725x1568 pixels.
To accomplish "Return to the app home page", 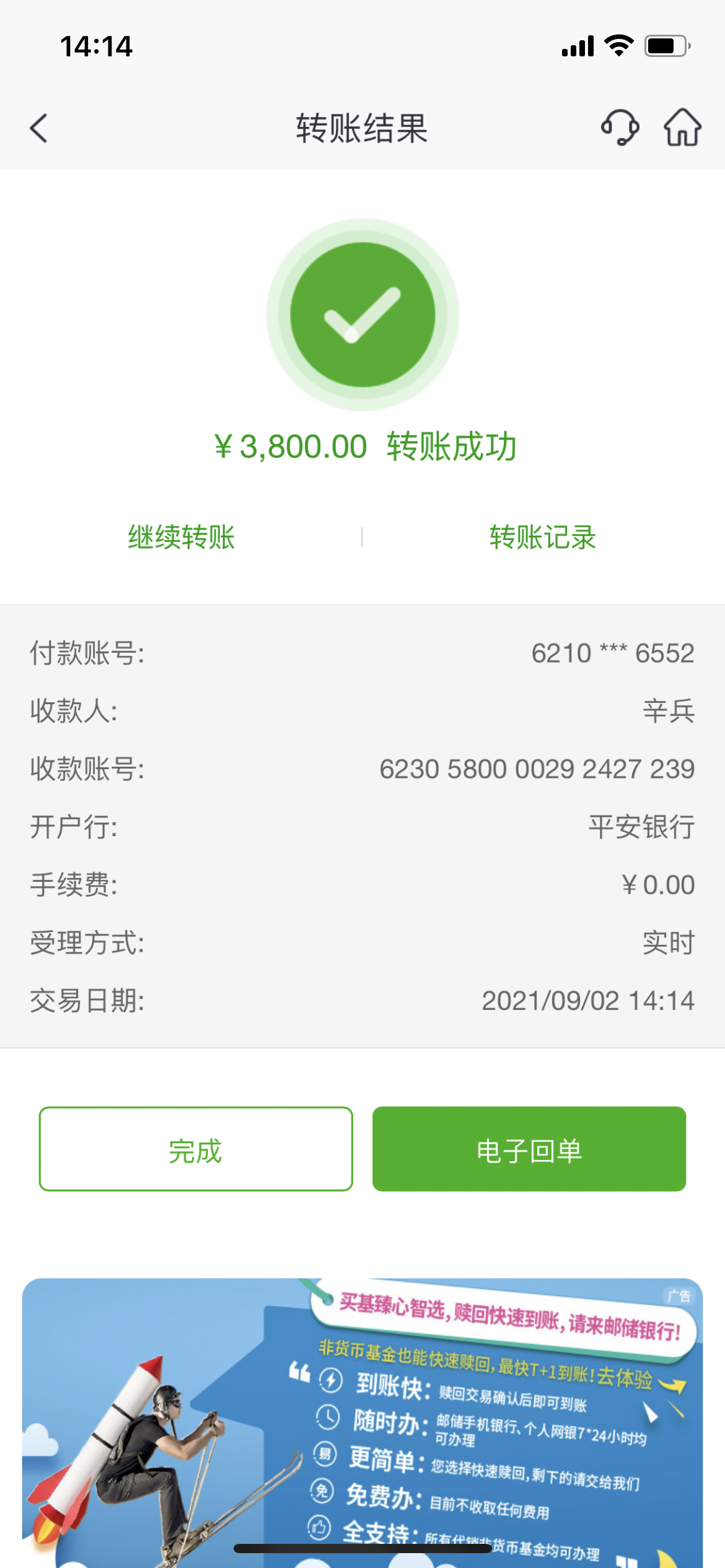I will pos(682,128).
